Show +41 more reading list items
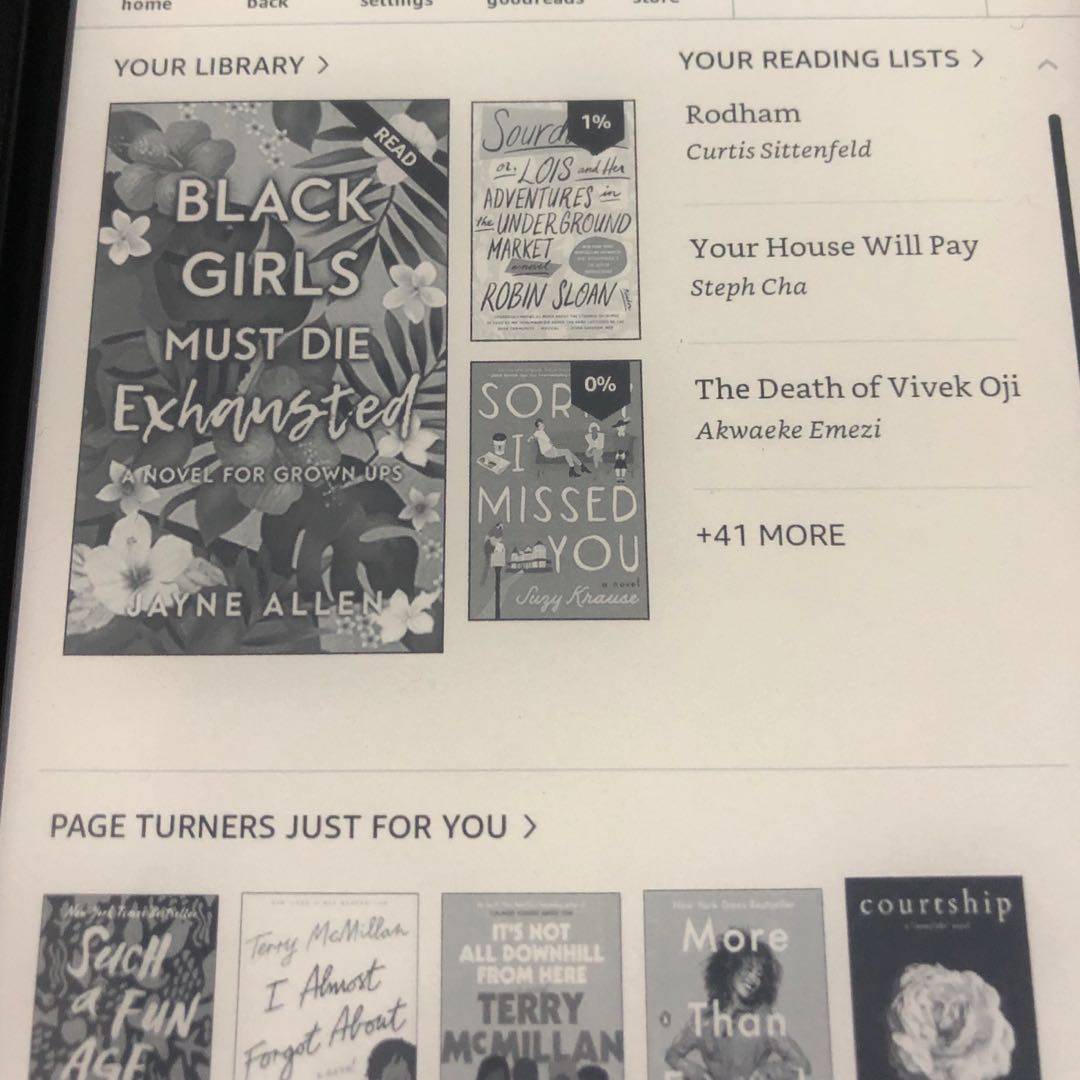 (770, 536)
